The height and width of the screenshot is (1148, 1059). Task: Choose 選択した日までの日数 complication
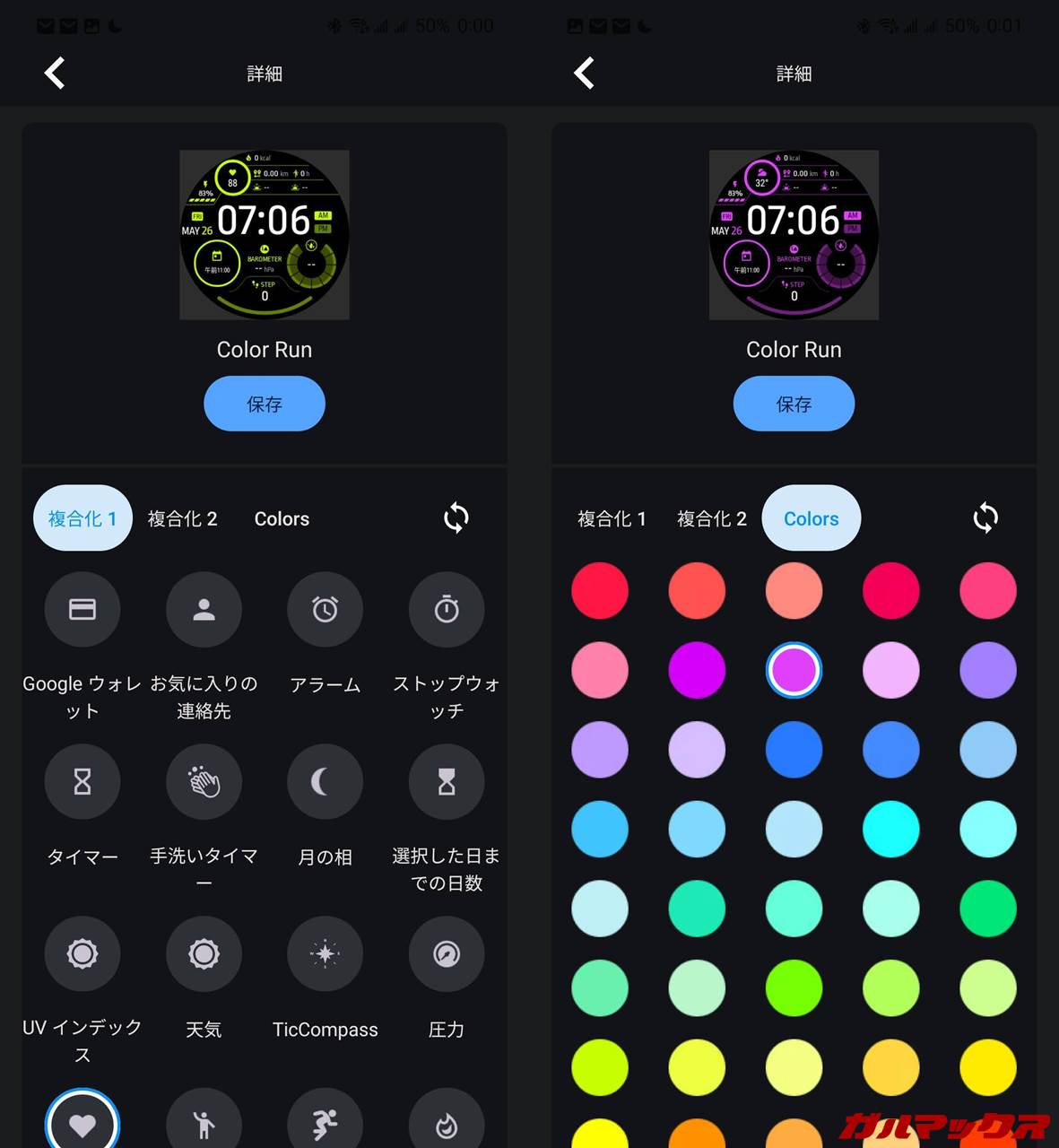coord(447,782)
